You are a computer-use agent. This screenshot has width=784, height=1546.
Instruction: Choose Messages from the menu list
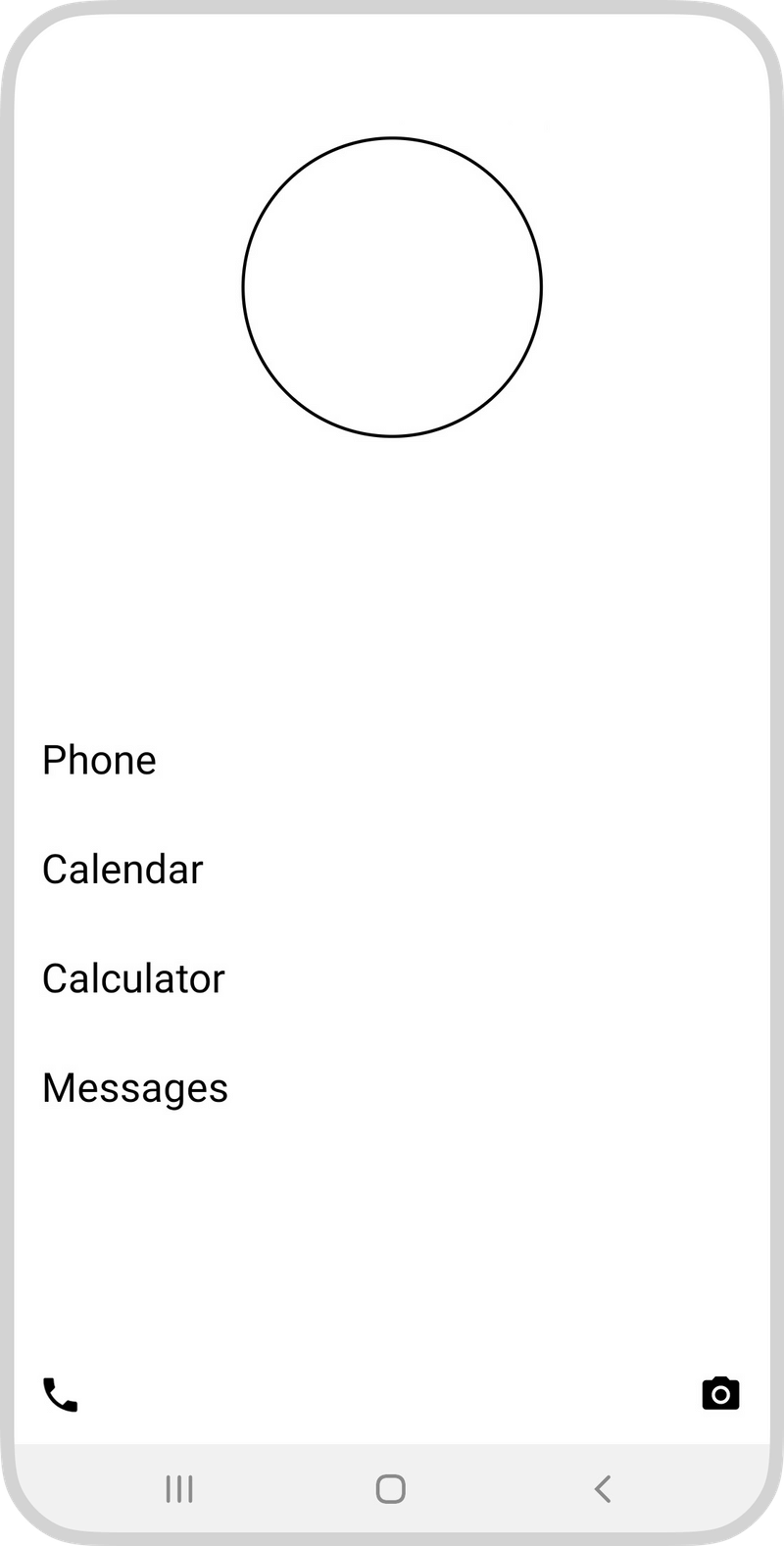click(134, 1086)
